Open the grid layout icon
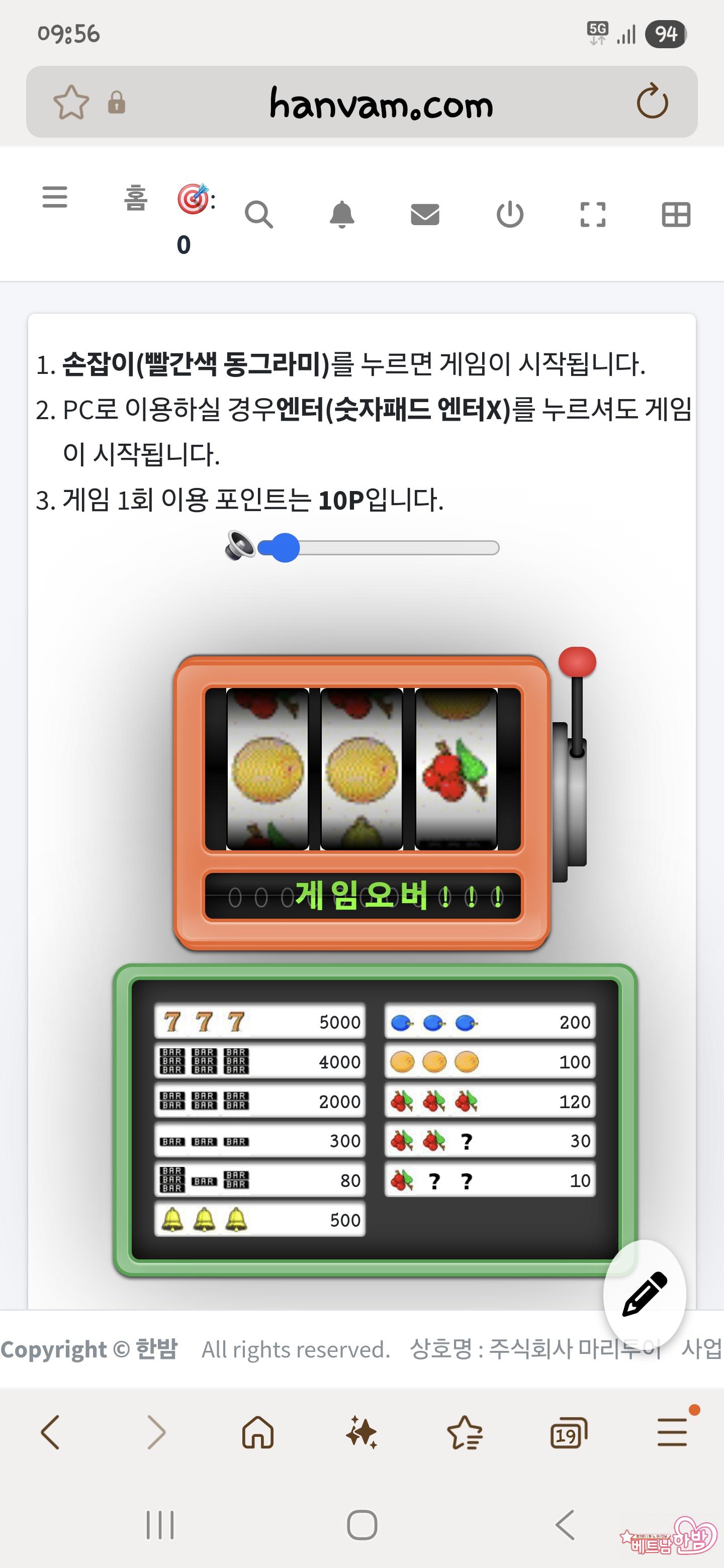 [x=676, y=215]
